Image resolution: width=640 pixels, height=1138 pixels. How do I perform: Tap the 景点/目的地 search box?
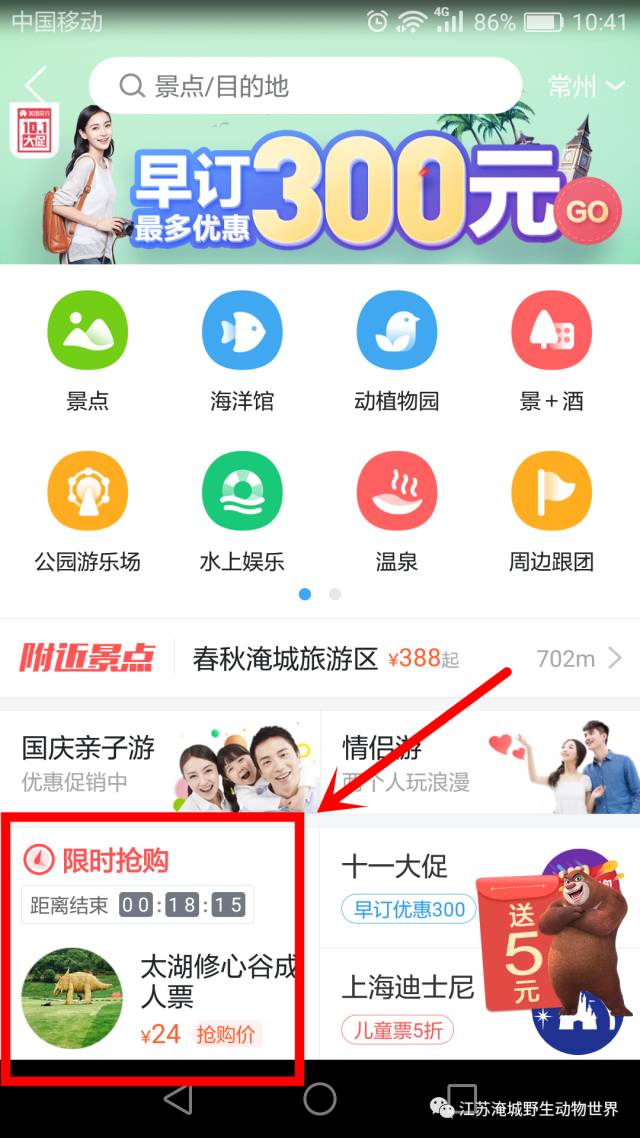point(305,86)
